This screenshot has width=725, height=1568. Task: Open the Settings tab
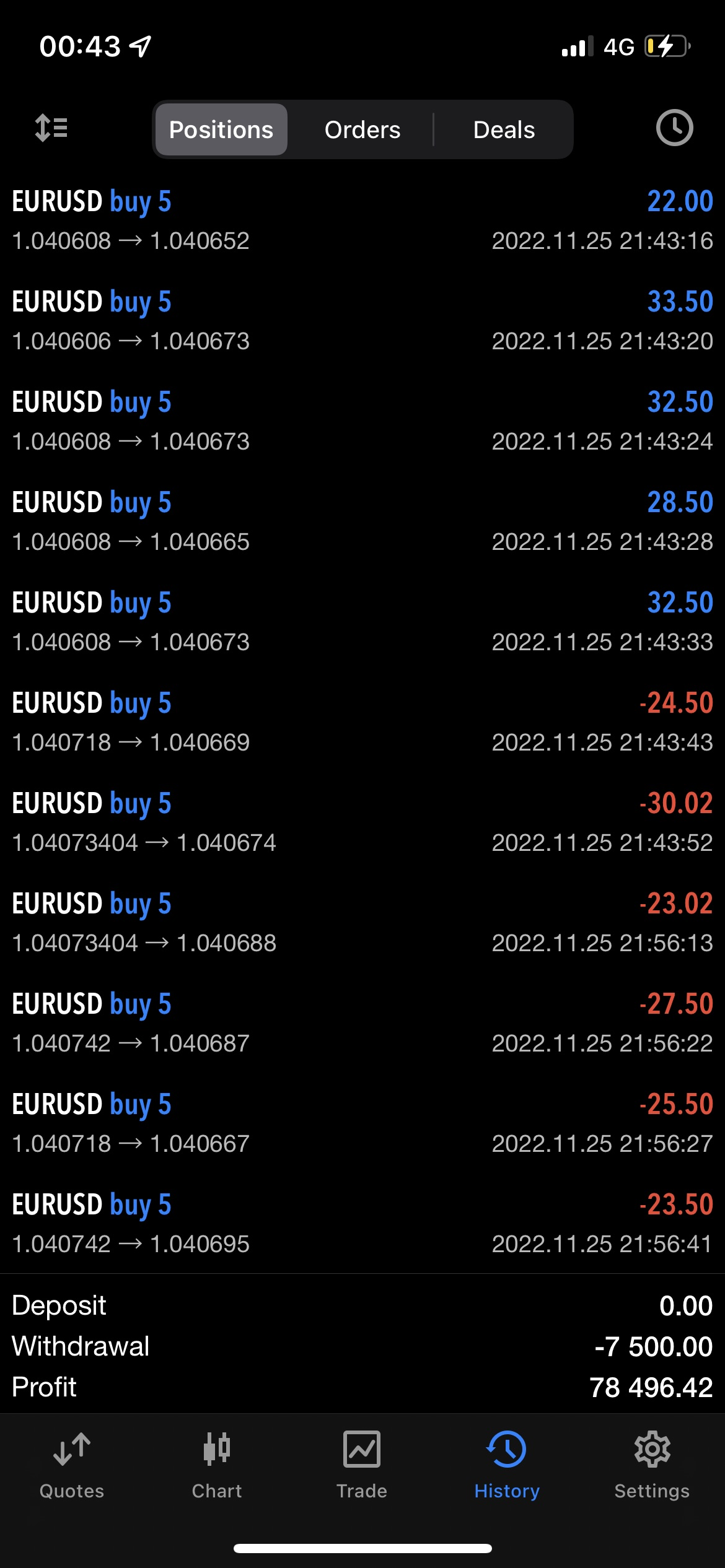pos(652,1465)
